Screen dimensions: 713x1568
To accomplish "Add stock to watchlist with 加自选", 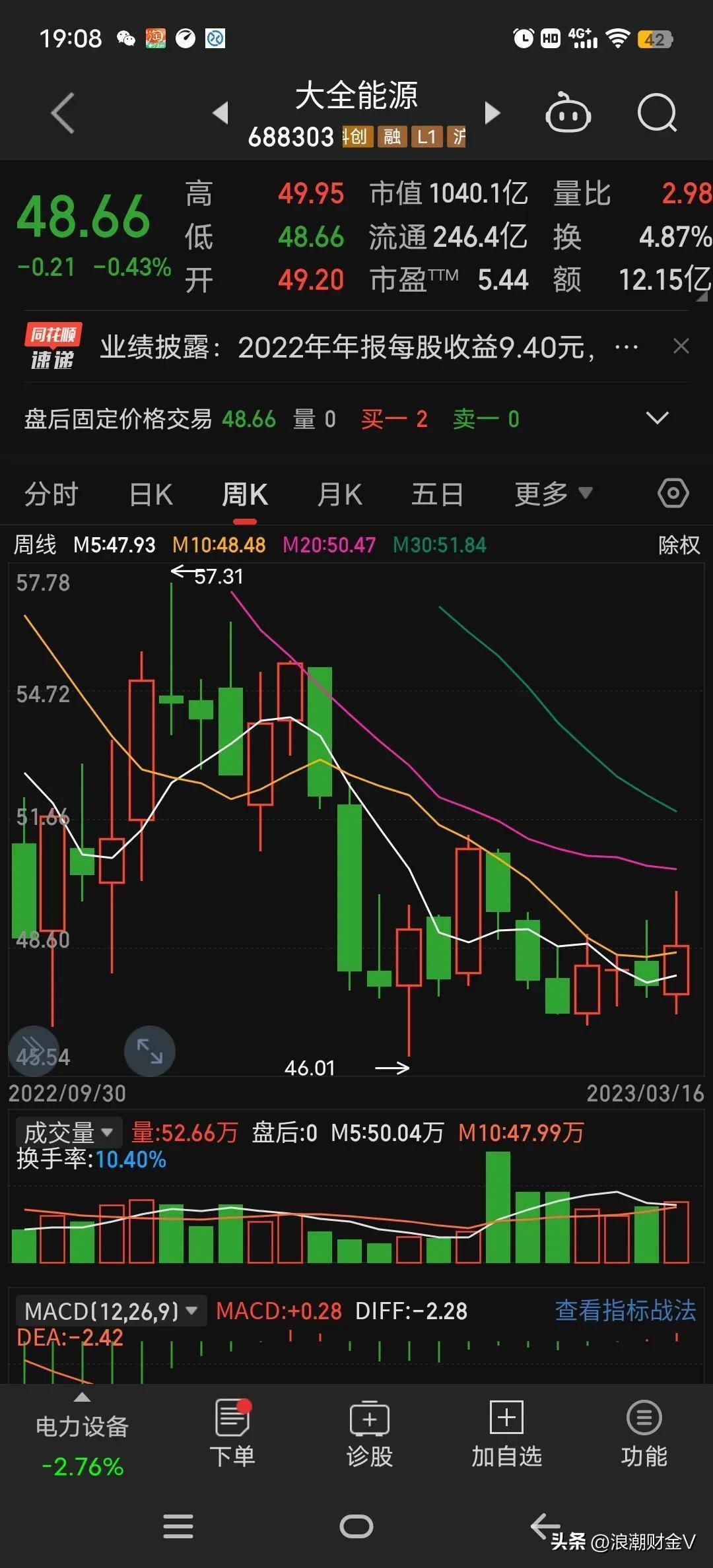I will pos(506,1433).
